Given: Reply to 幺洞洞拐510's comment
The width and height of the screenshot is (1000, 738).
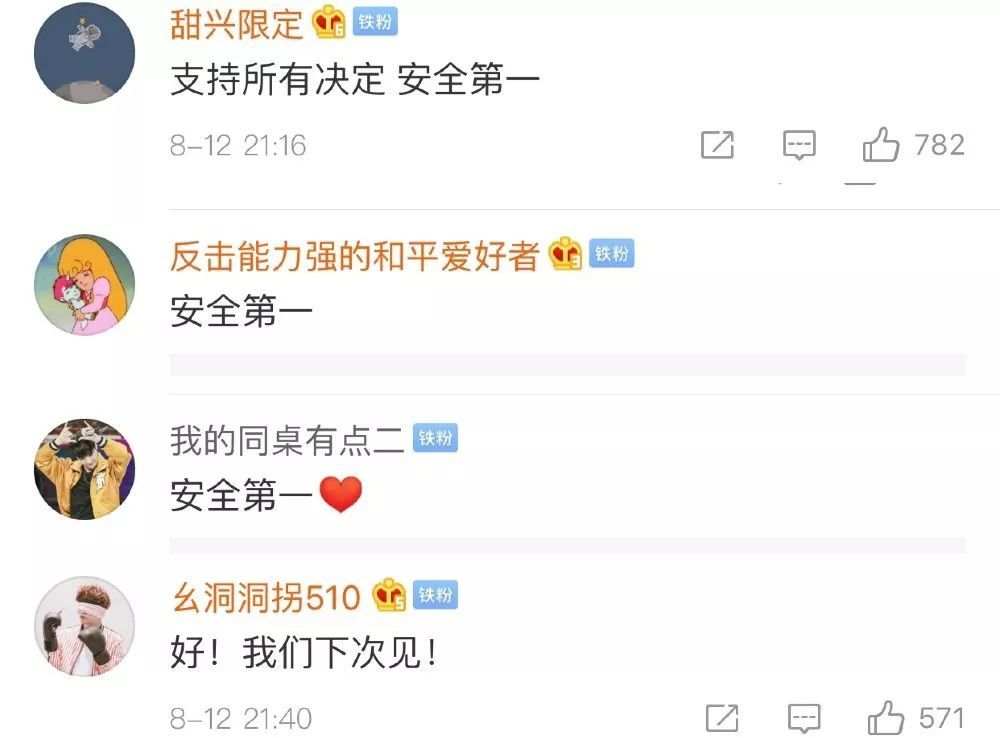Looking at the screenshot, I should pyautogui.click(x=803, y=718).
